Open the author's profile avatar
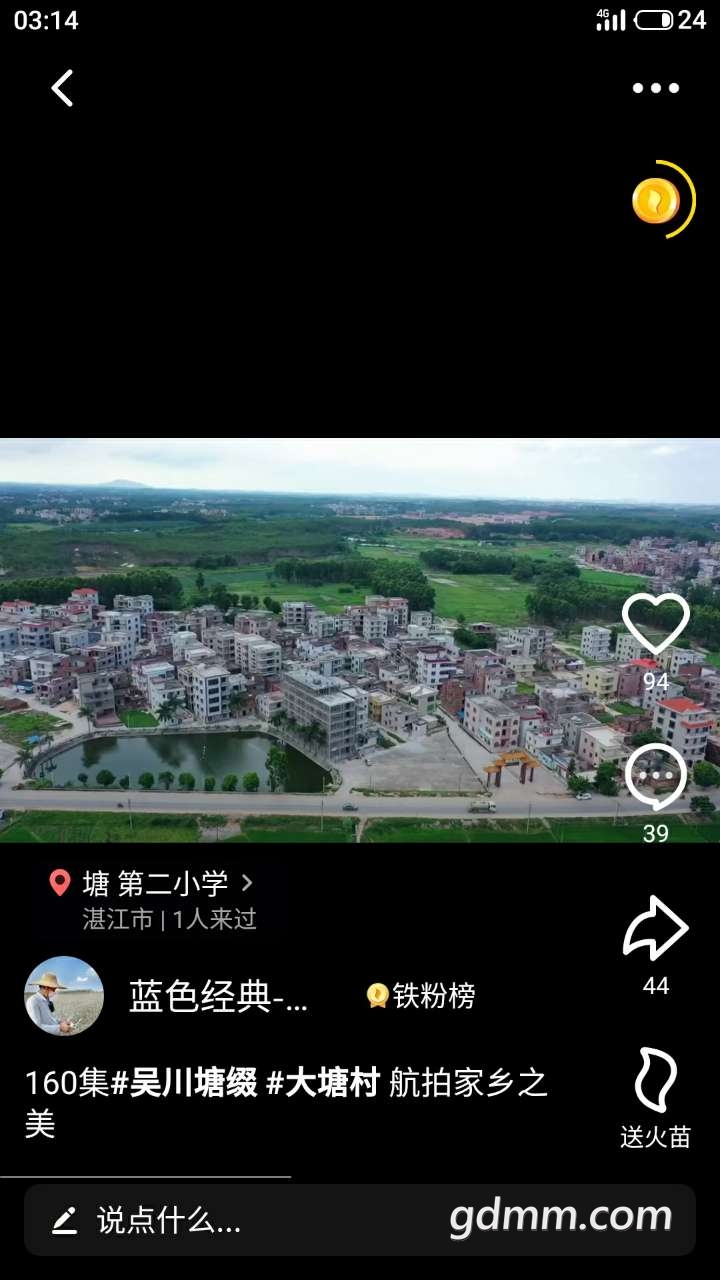The height and width of the screenshot is (1280, 720). pyautogui.click(x=64, y=996)
